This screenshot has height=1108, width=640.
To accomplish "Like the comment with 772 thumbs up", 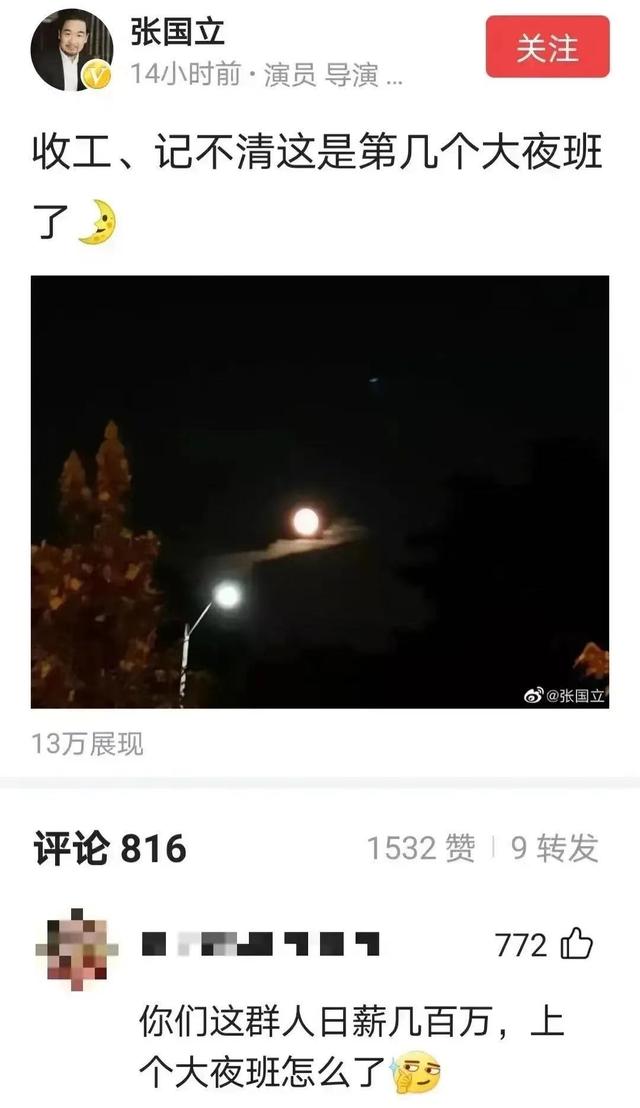I will 576,943.
